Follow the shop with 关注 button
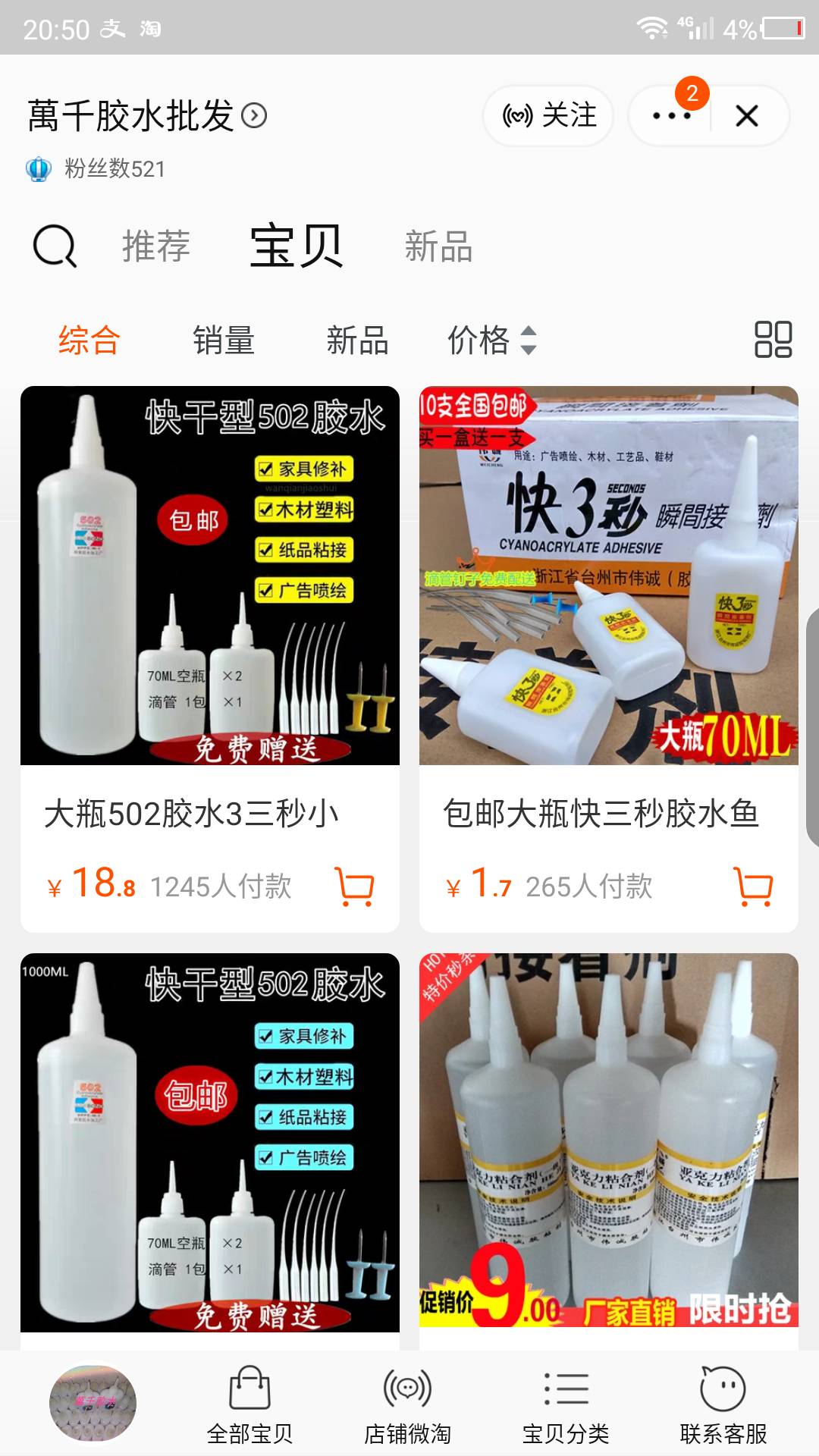819x1456 pixels. 549,116
